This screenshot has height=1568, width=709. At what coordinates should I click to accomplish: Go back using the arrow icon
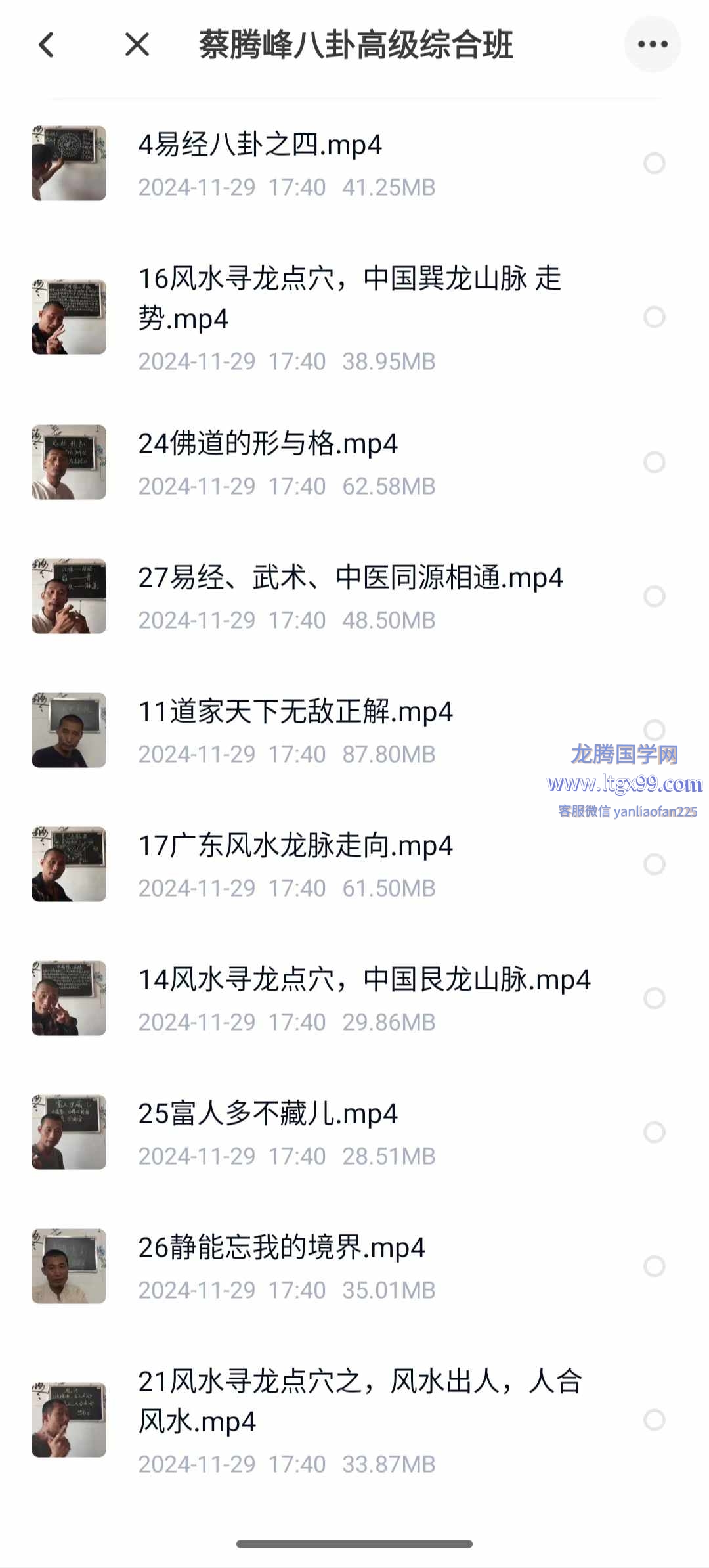click(46, 45)
